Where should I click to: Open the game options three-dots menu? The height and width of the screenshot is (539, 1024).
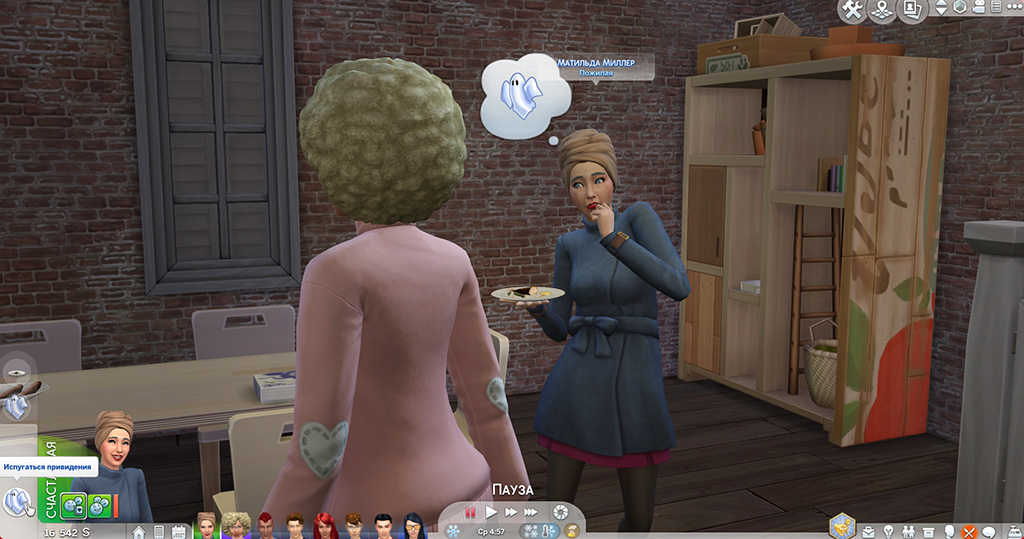click(1014, 7)
